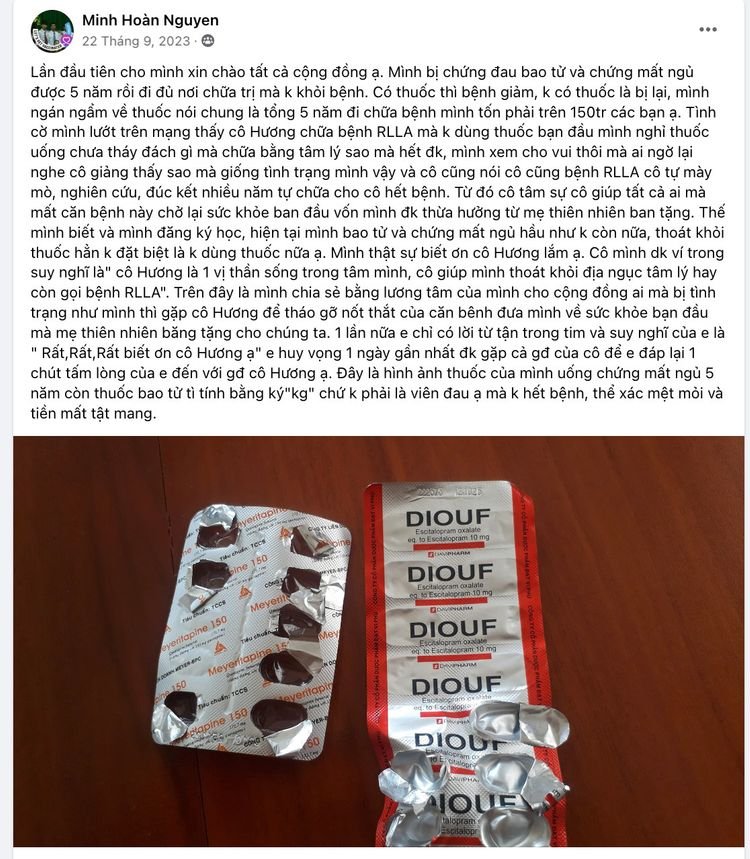Open the post timestamp 22 Tháng 9, 2023
The width and height of the screenshot is (750, 859).
[135, 41]
